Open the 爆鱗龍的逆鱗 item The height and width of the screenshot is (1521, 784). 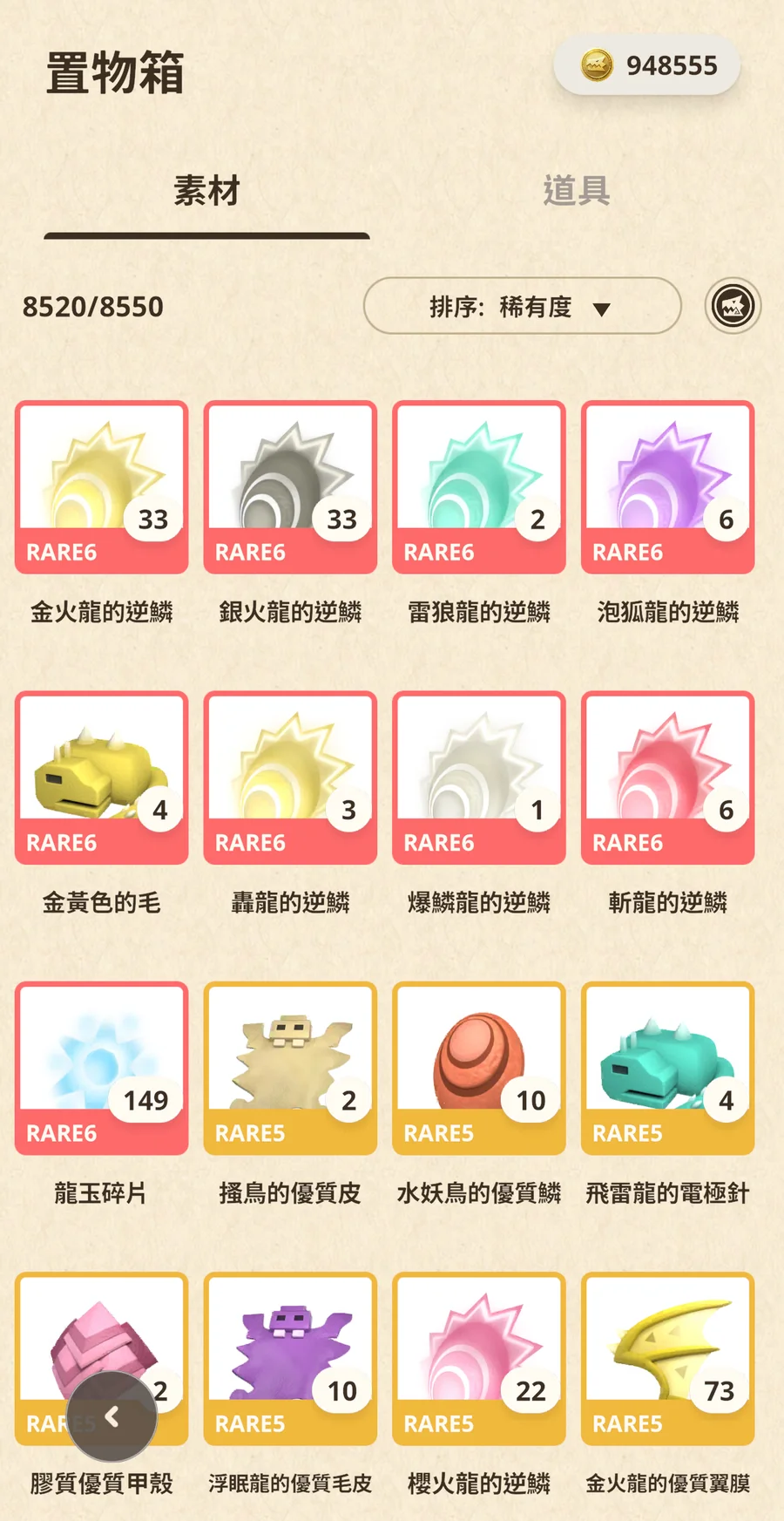(x=478, y=777)
